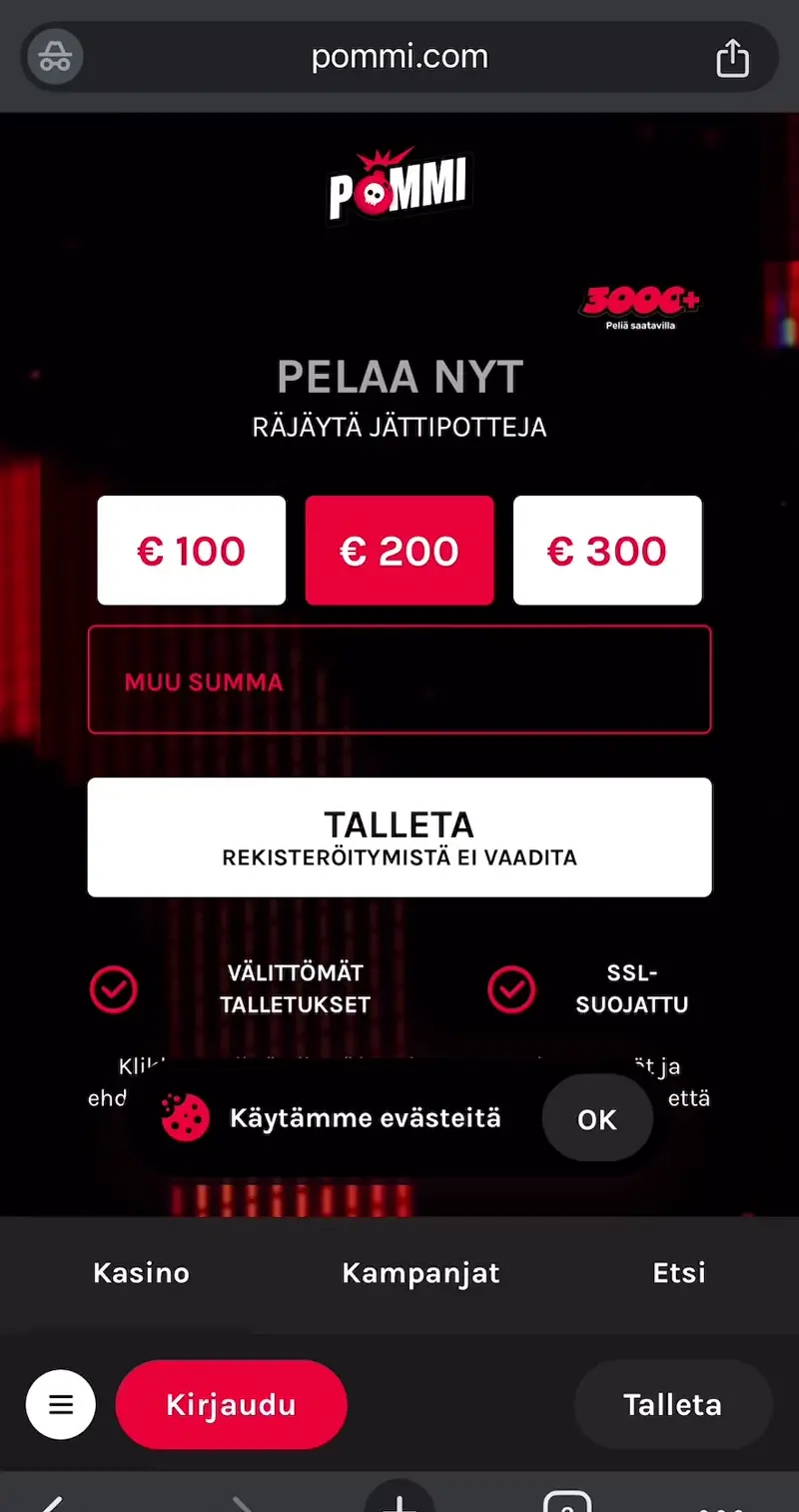Accept cookies with the OK button
The height and width of the screenshot is (1512, 799).
596,1118
